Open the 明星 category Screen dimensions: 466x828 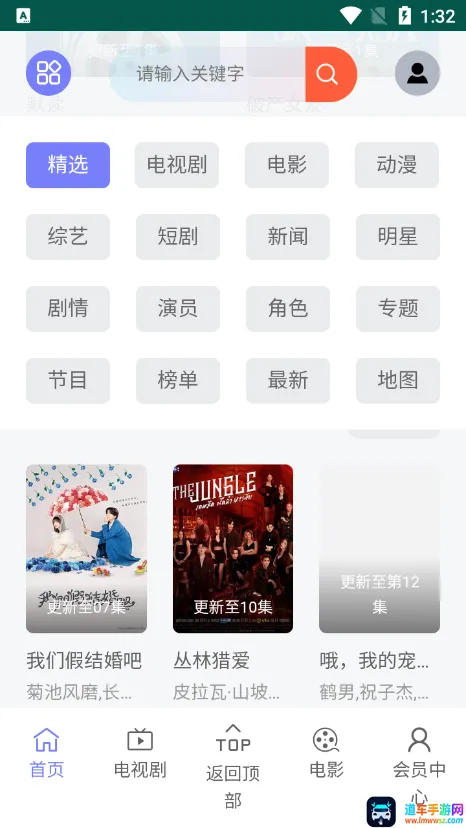398,237
